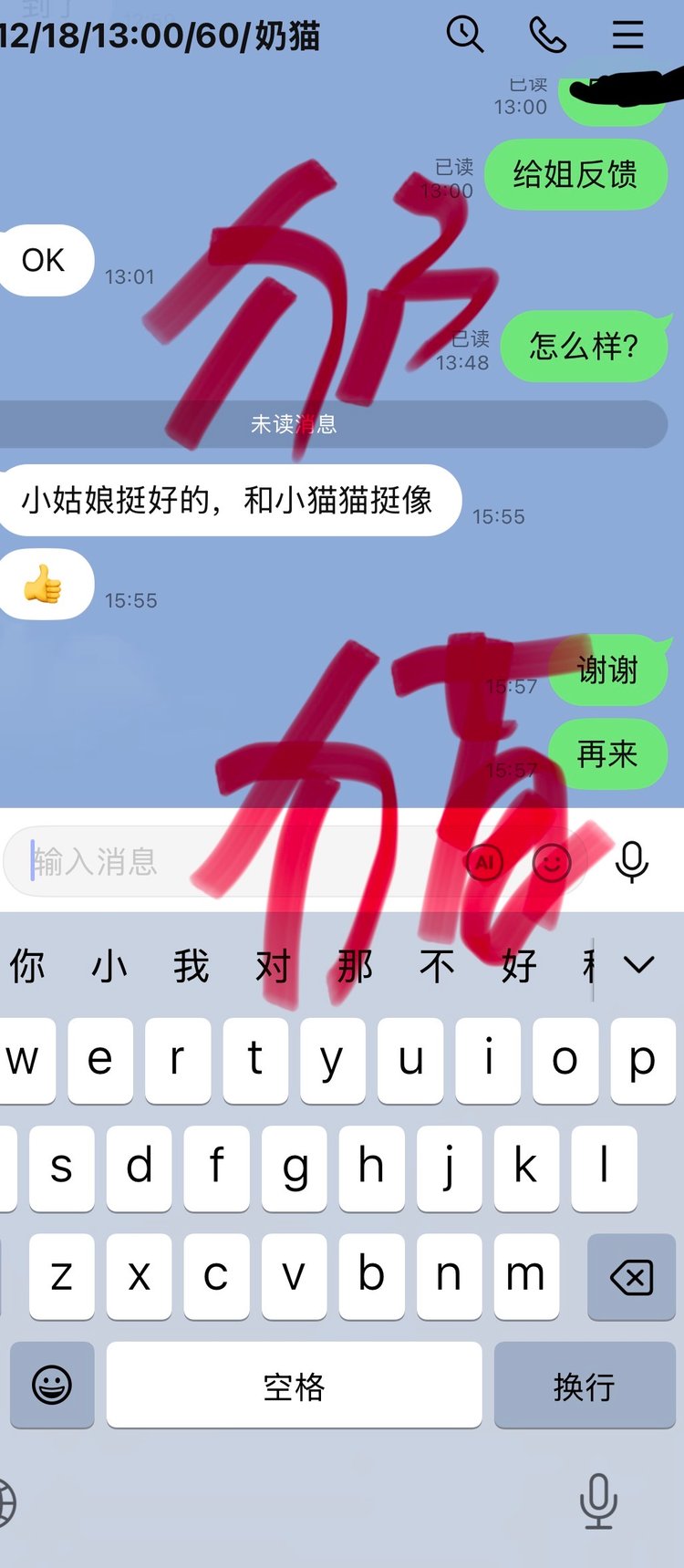Tap the keyboard backspace key

click(631, 1277)
